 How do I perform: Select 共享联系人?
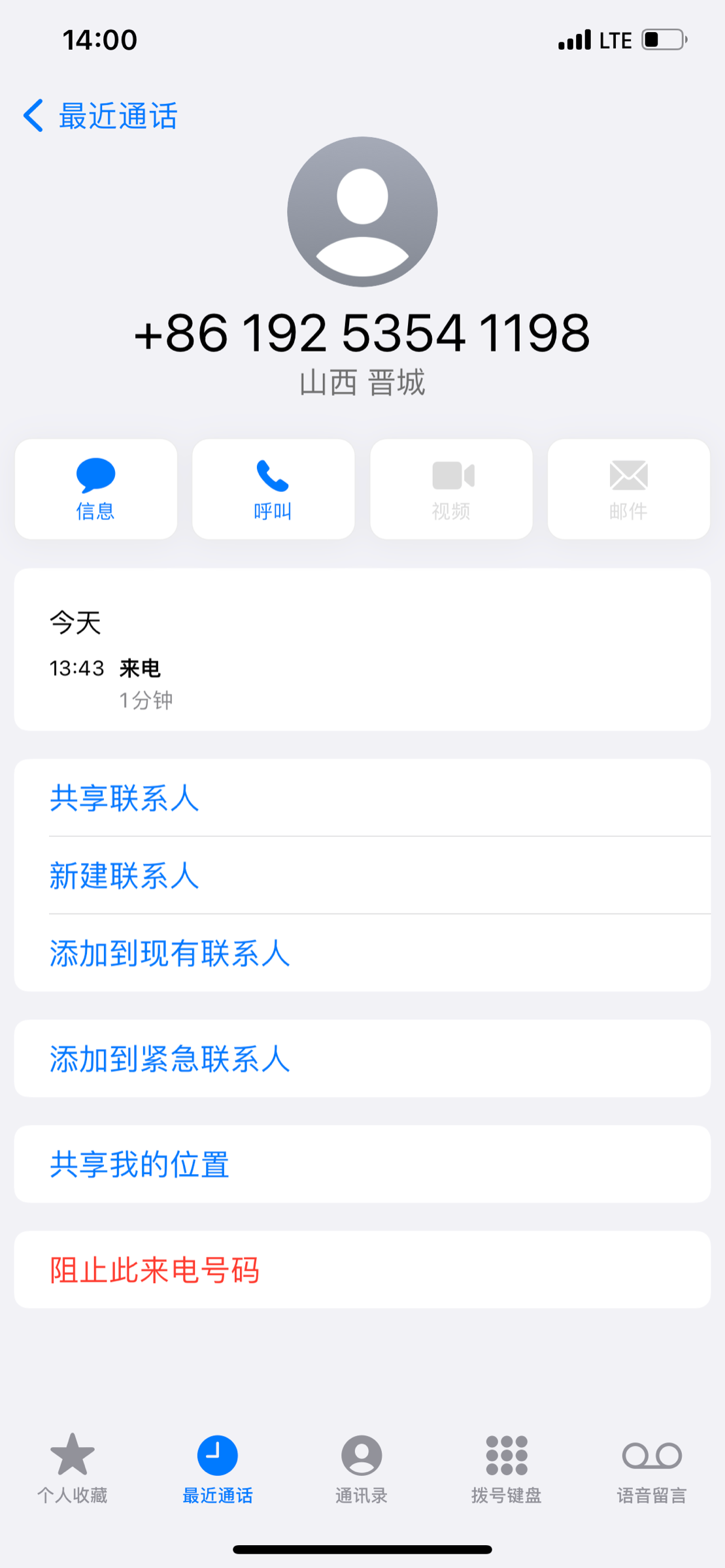362,798
